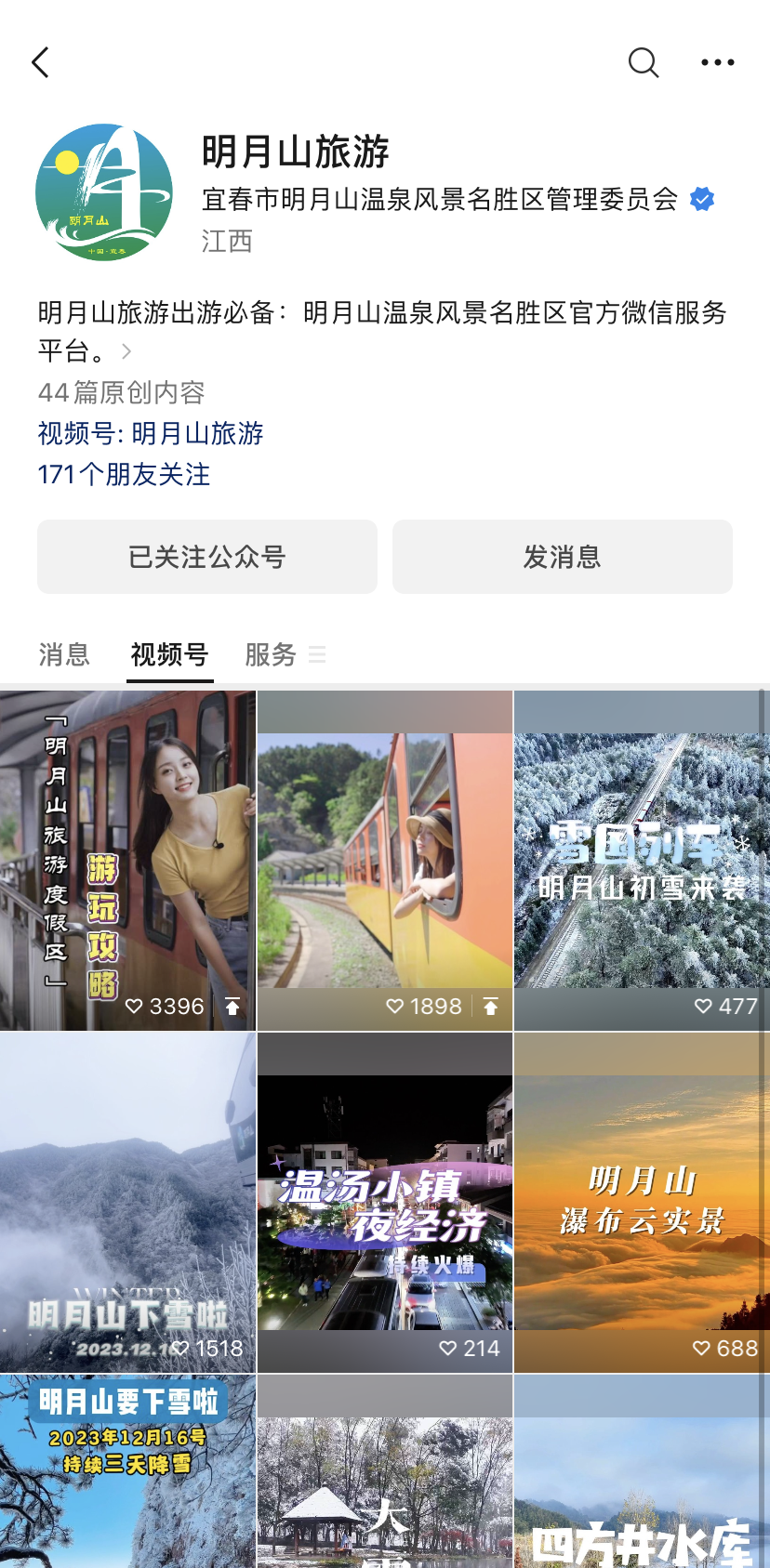The height and width of the screenshot is (1568, 770).
Task: Open the train video with 1898 likes
Action: [x=384, y=860]
